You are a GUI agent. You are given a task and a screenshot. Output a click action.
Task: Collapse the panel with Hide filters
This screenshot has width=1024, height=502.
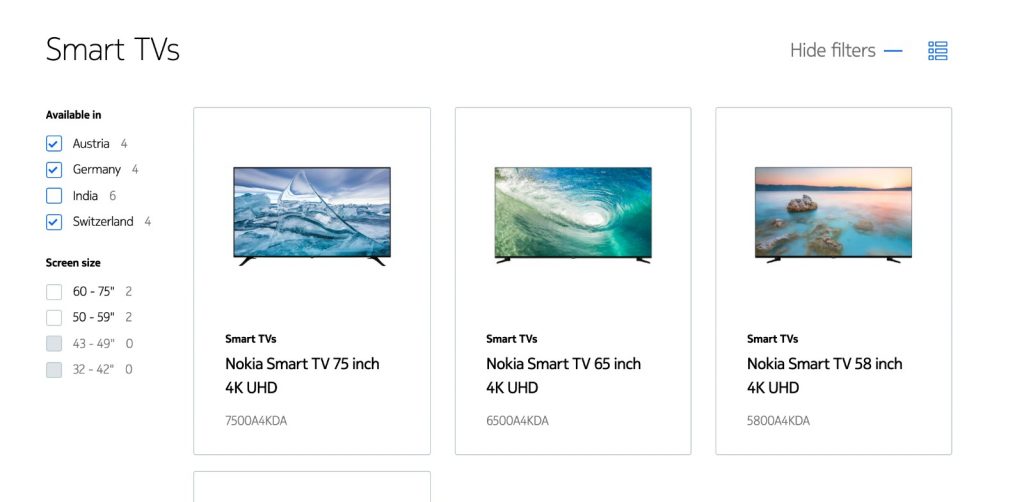coord(845,50)
